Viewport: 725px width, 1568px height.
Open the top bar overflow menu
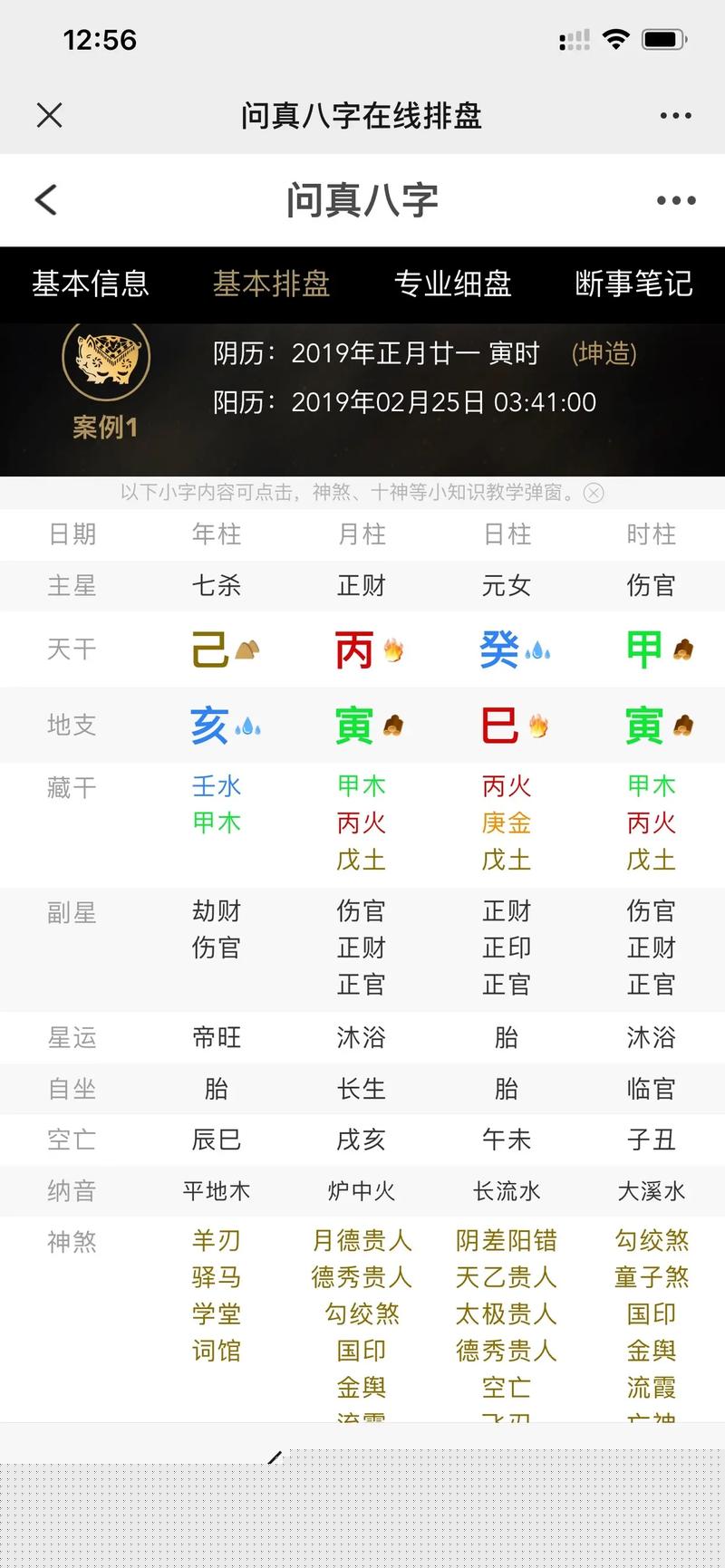pos(676,116)
